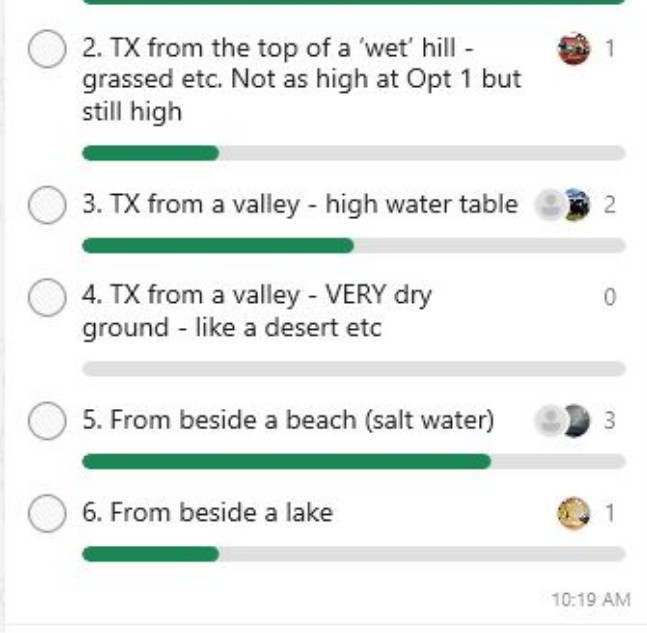Image resolution: width=647 pixels, height=633 pixels.
Task: Pick option 5 beside a beach
Action: click(46, 421)
